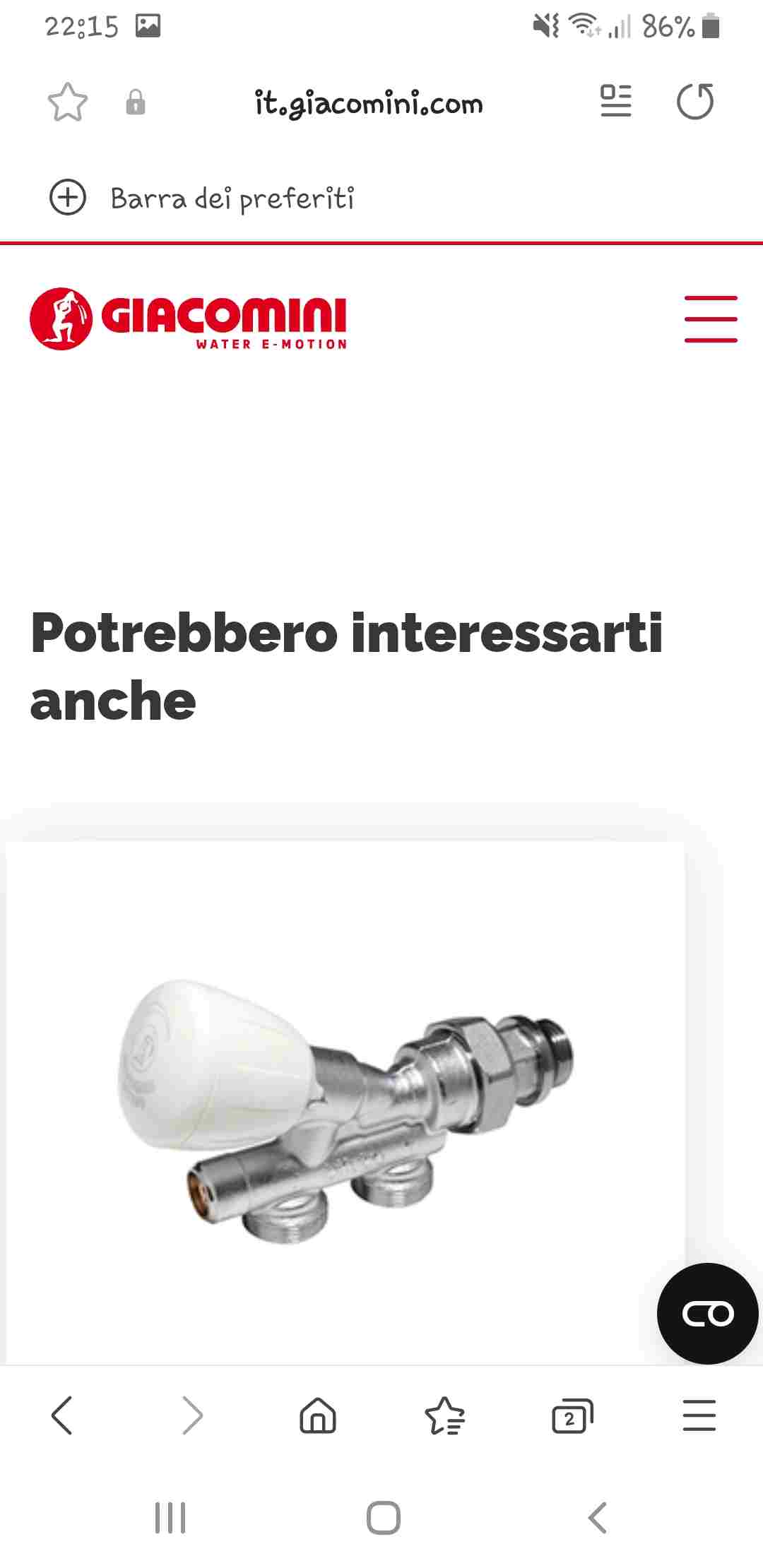Open recent apps from navigation bar
Viewport: 763px width, 1568px height.
click(170, 1517)
